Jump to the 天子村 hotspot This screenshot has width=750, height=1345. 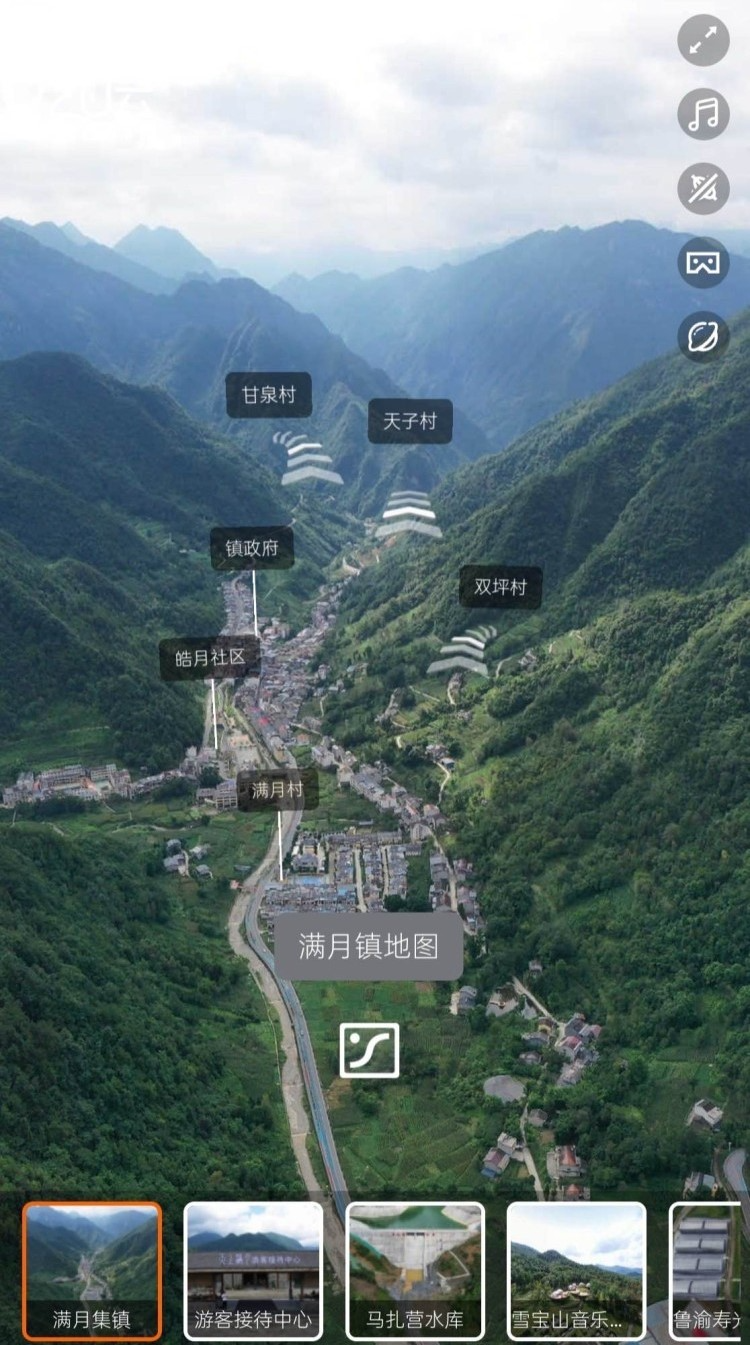click(410, 421)
